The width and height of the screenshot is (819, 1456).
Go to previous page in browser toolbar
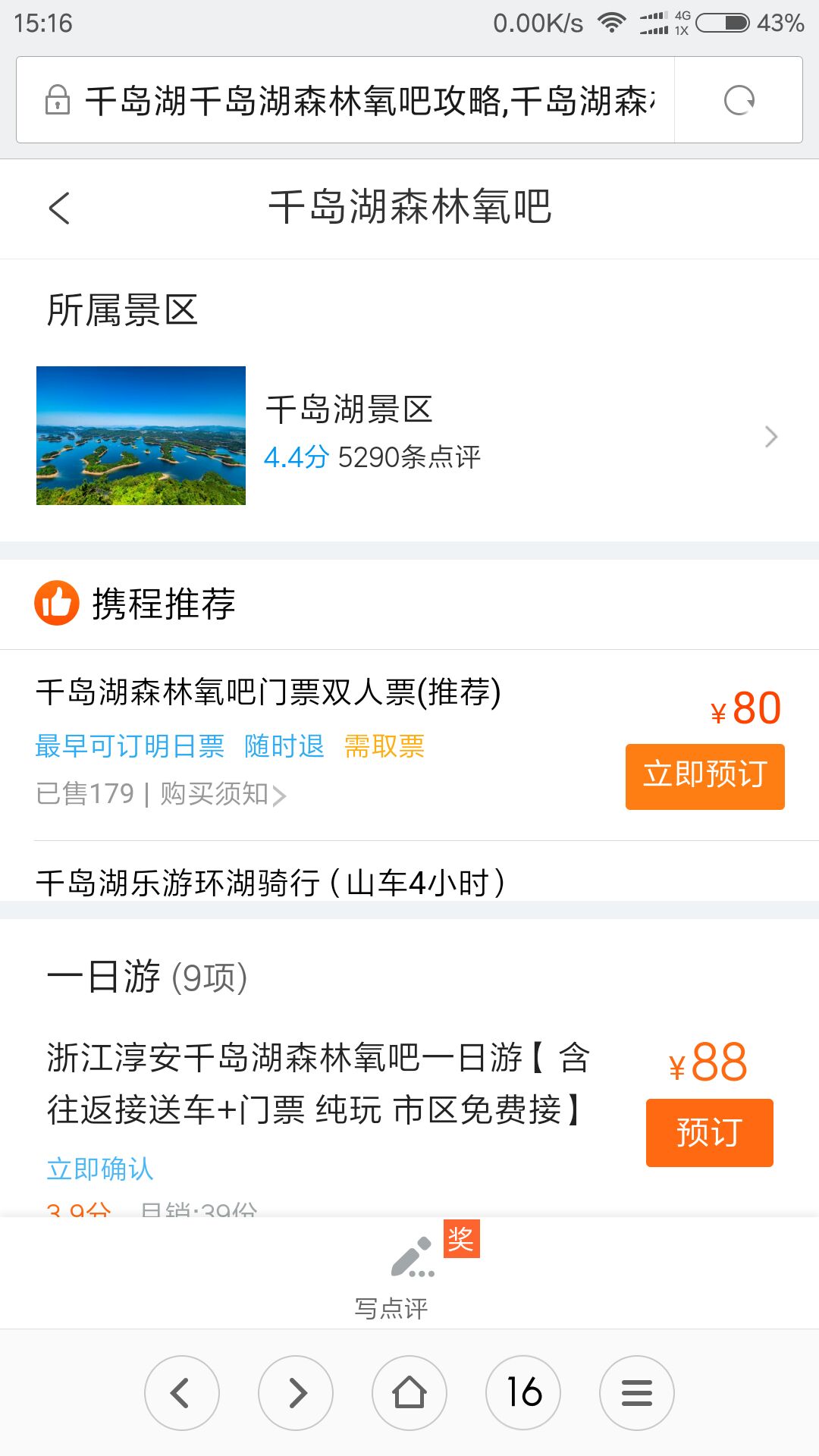coord(182,1393)
